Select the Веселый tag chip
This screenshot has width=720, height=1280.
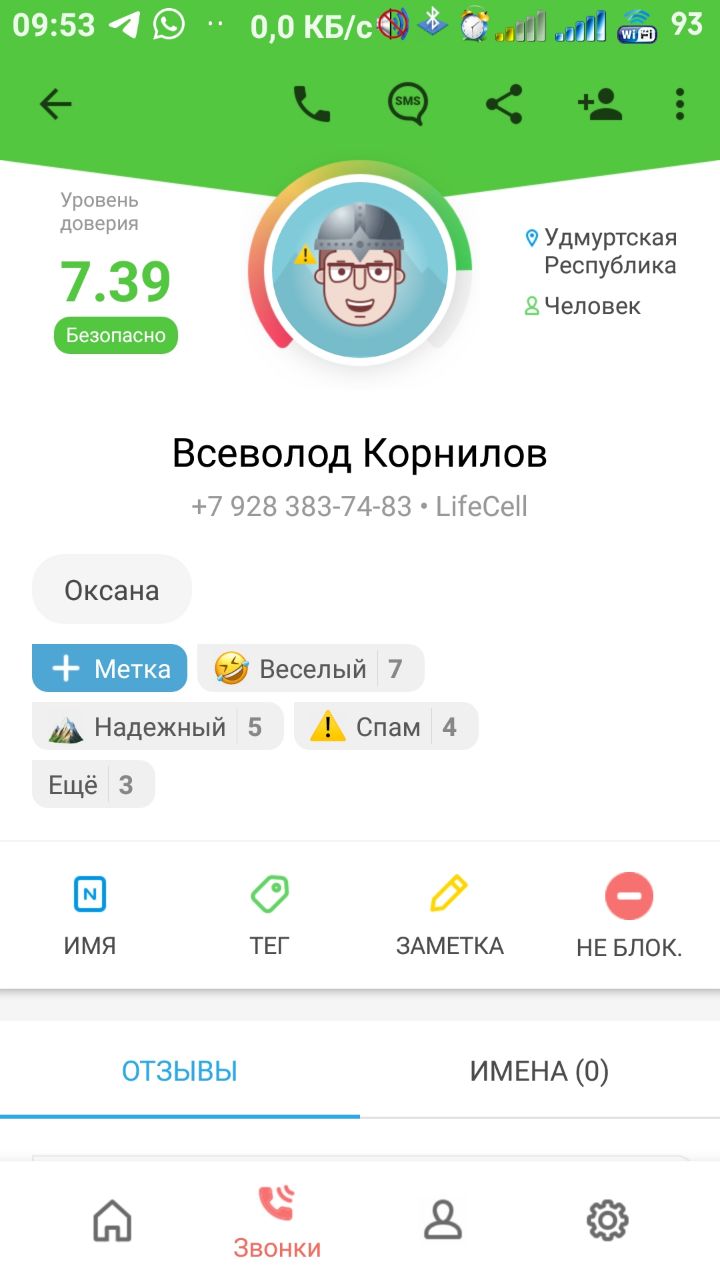tap(311, 668)
